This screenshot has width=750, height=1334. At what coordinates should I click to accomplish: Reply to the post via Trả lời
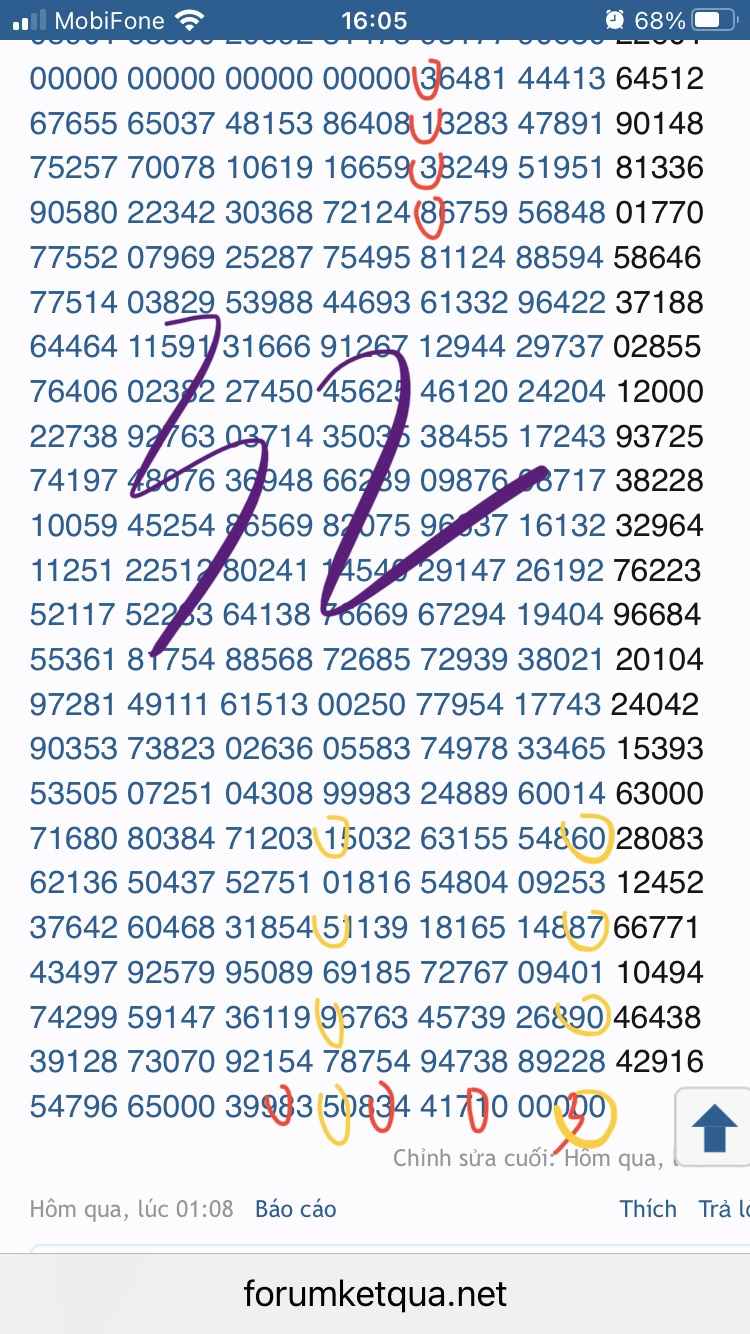(724, 1209)
